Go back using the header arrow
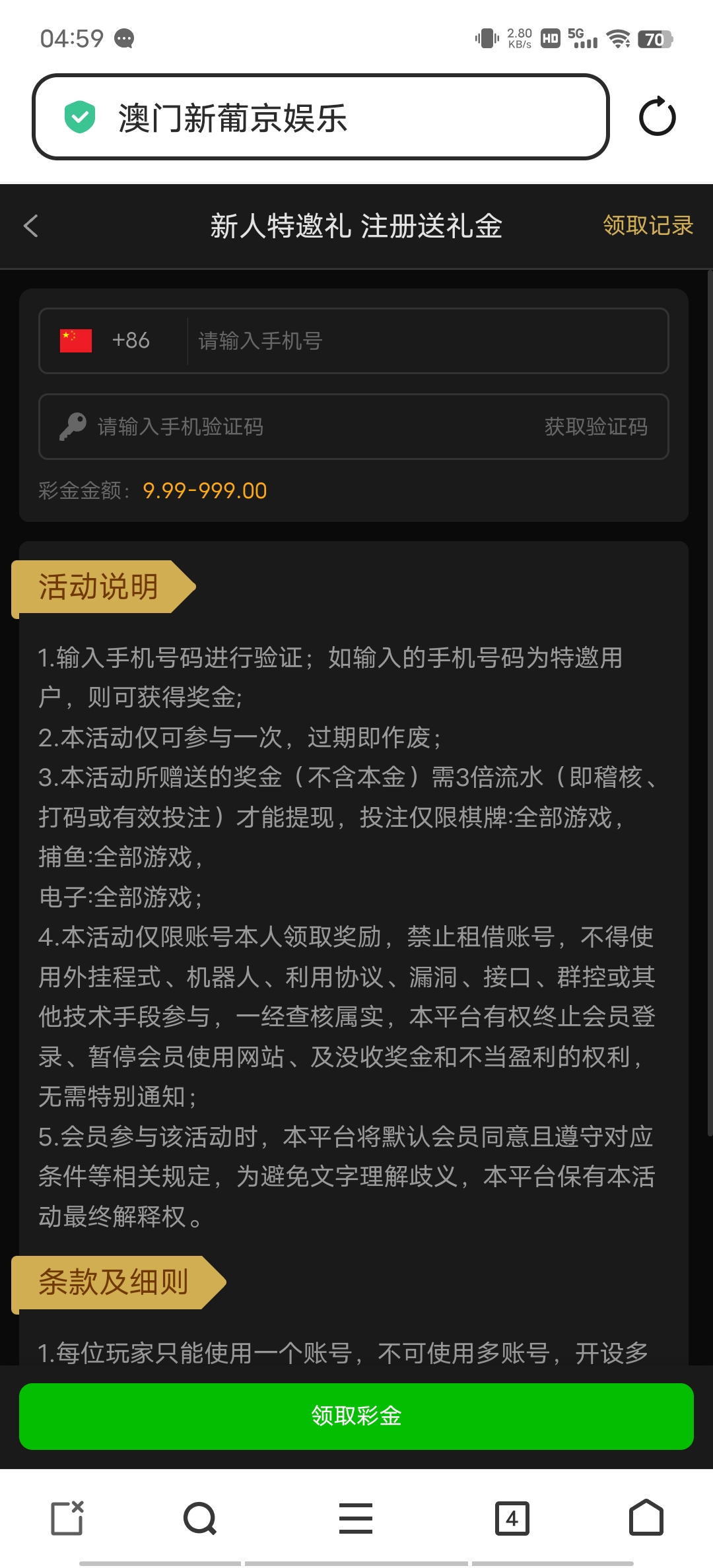This screenshot has width=713, height=1568. pyautogui.click(x=31, y=226)
